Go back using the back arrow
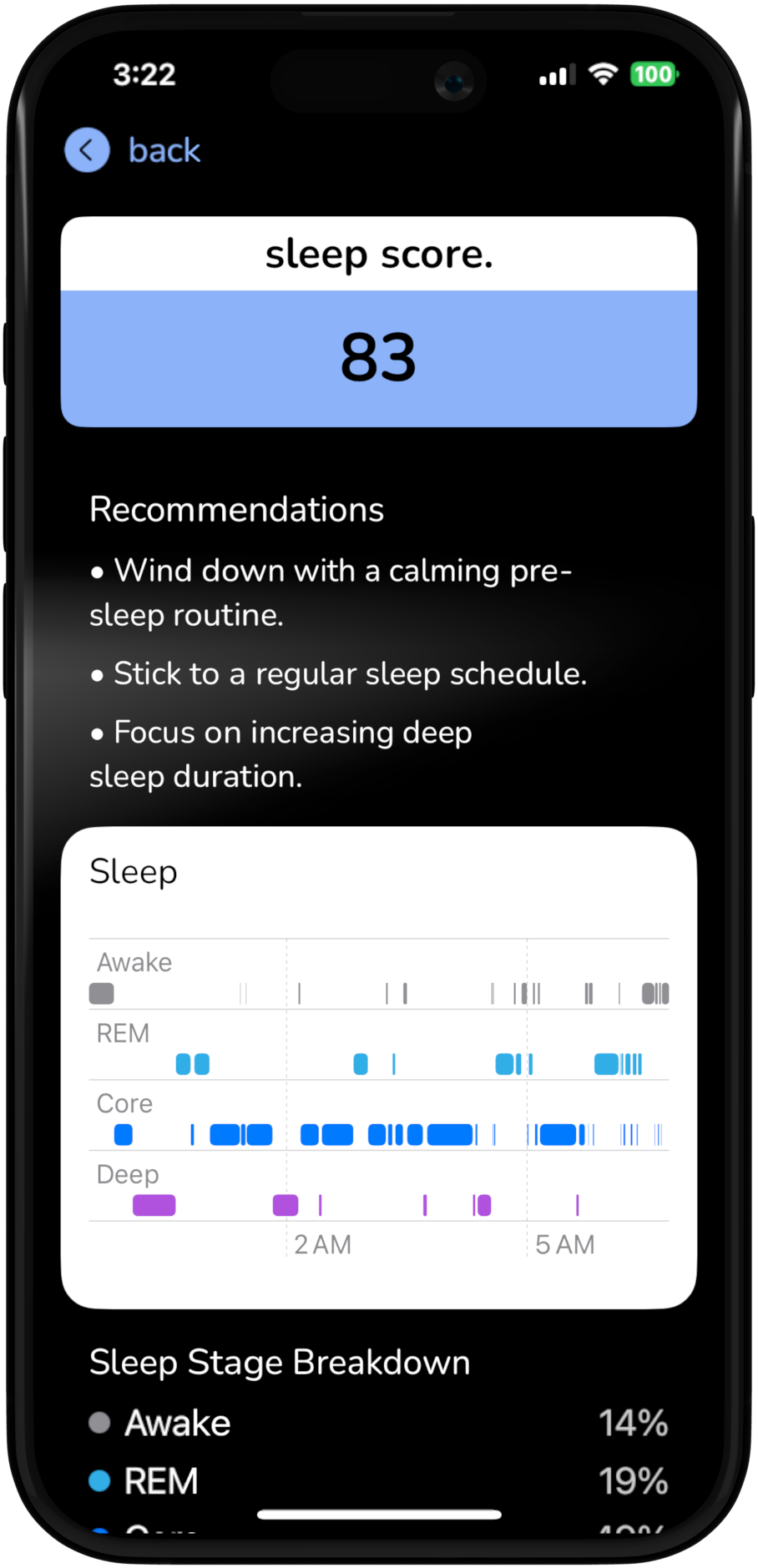758x1568 pixels. [x=87, y=150]
